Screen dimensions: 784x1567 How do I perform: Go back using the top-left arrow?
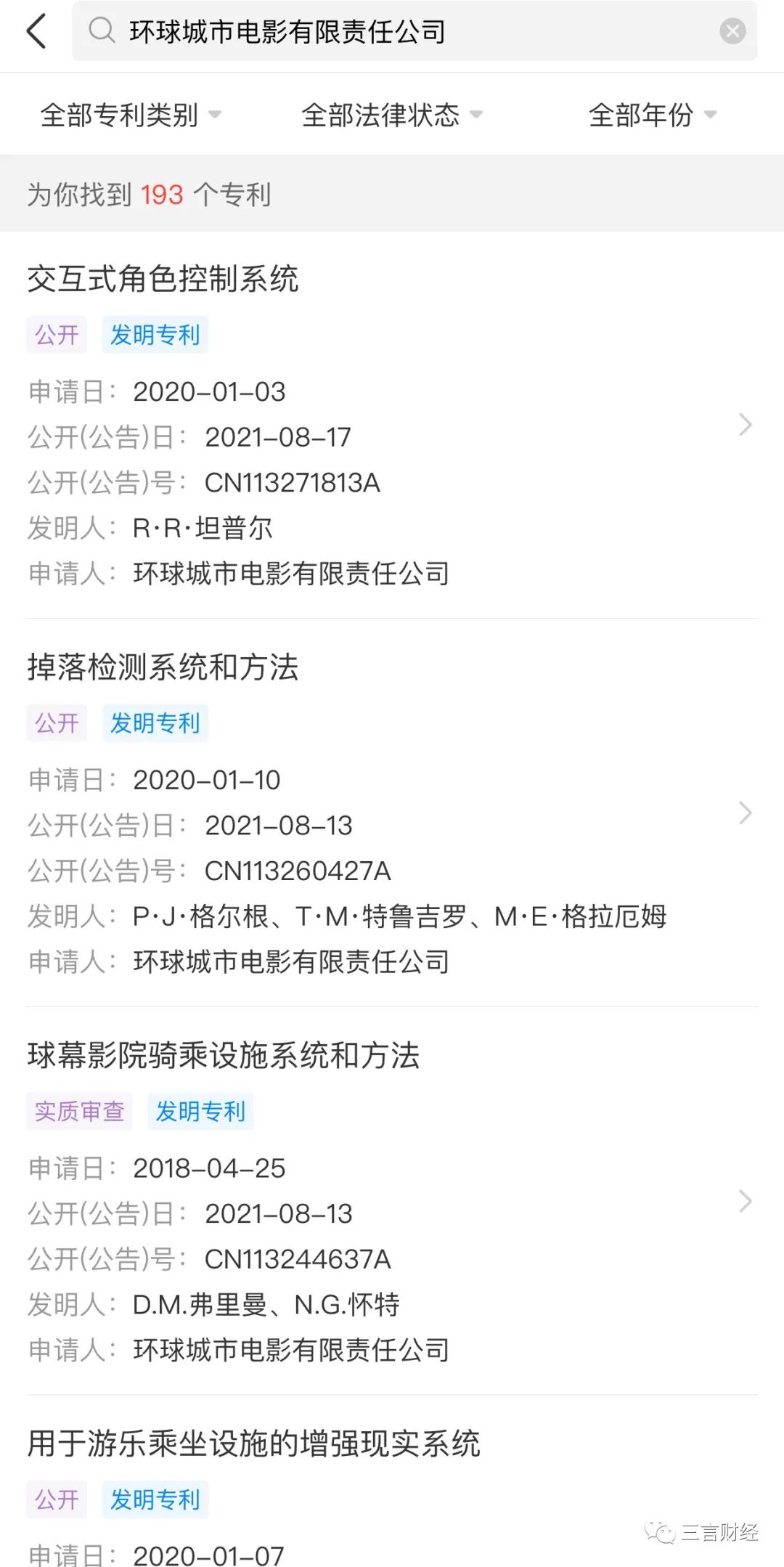36,31
